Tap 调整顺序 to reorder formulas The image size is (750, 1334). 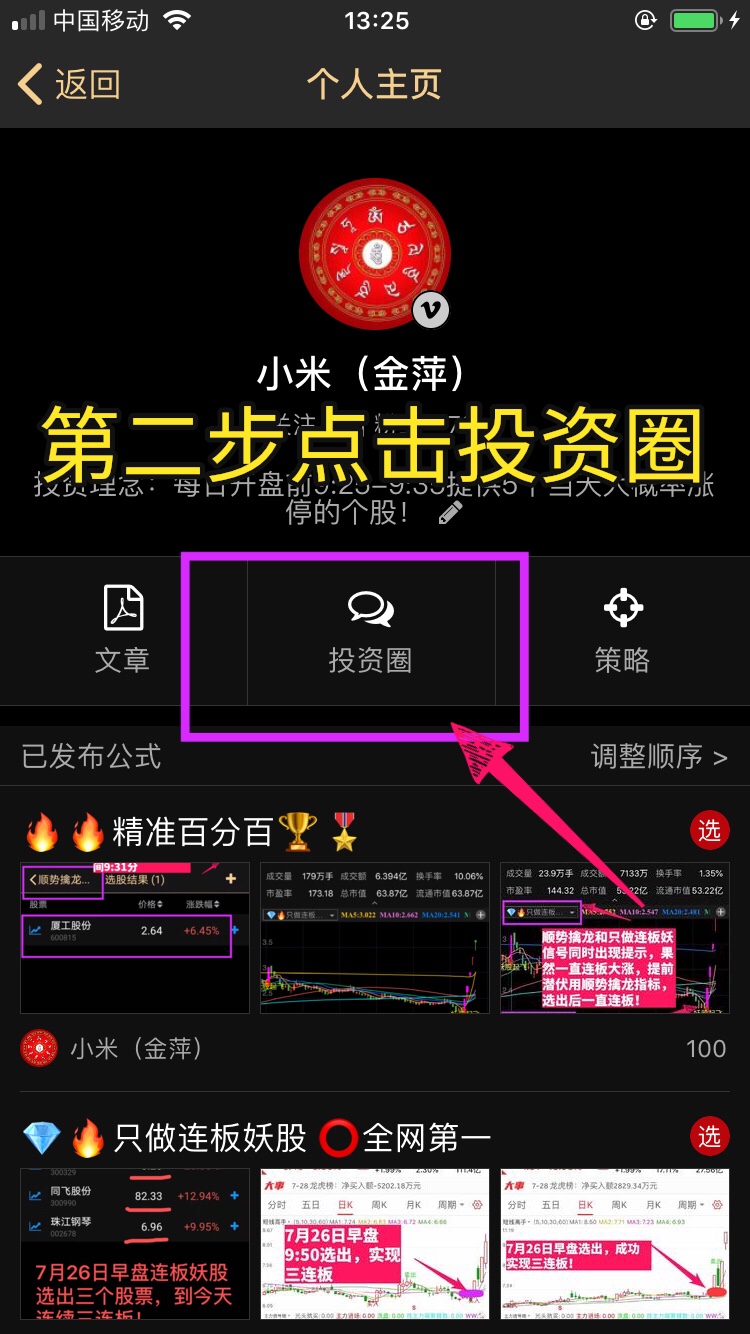point(658,757)
